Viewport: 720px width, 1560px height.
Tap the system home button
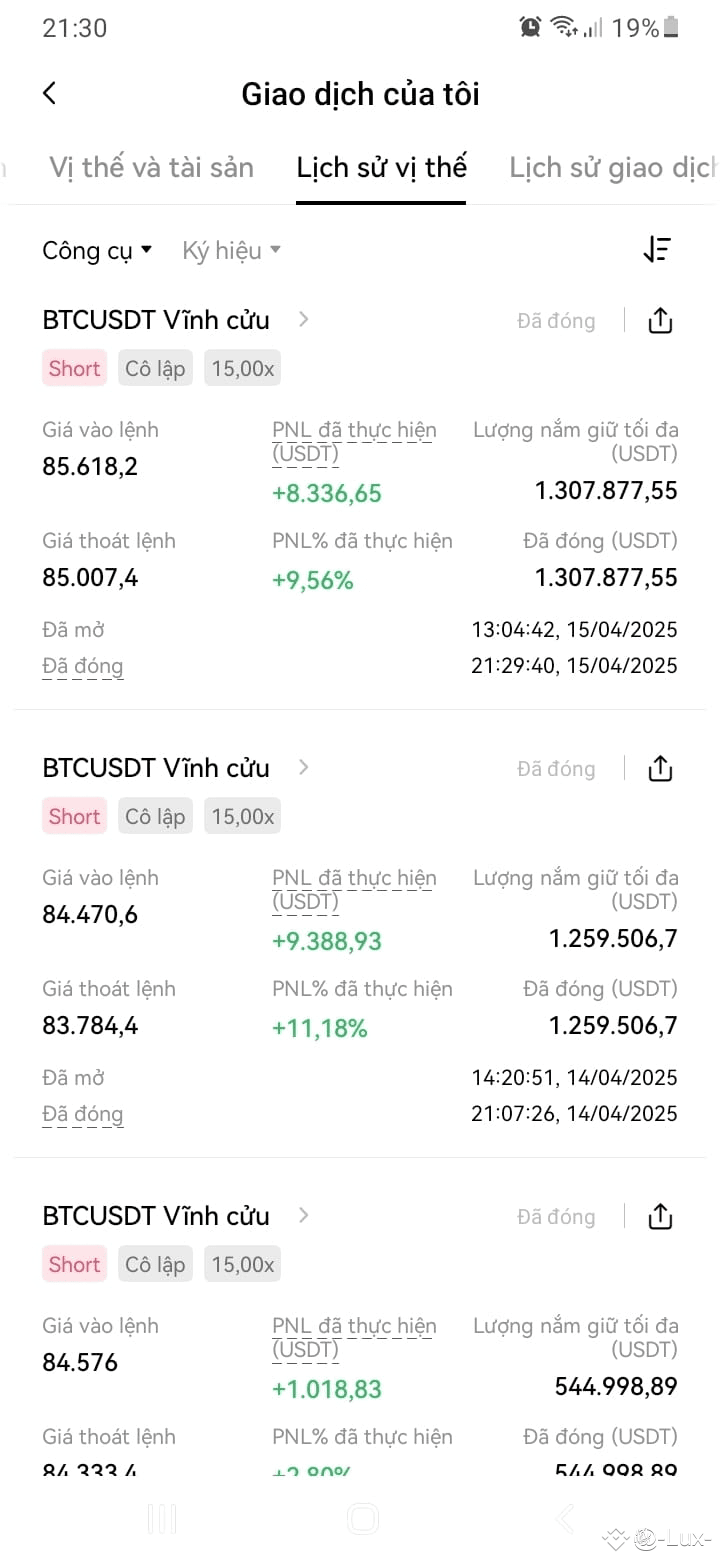click(x=362, y=1519)
